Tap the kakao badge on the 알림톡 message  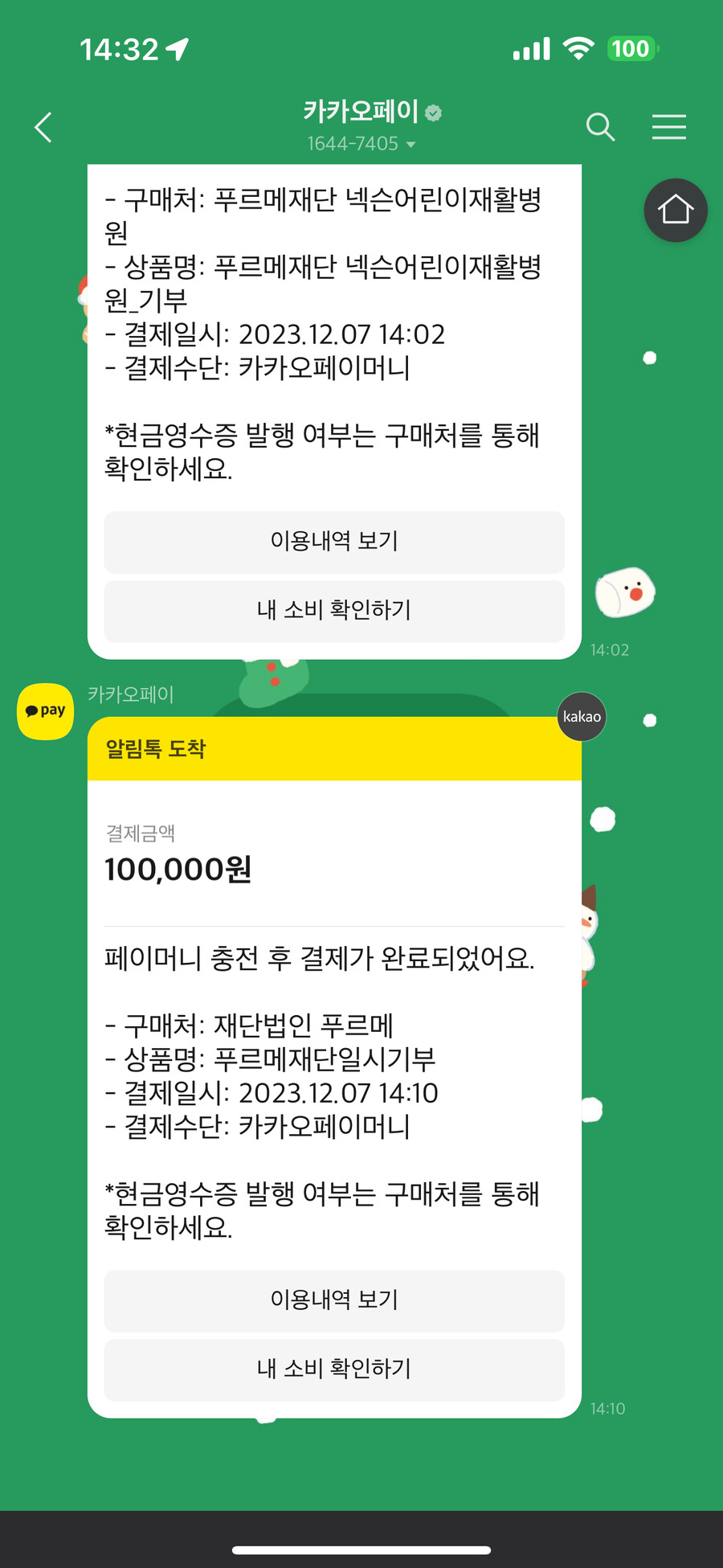tap(582, 716)
